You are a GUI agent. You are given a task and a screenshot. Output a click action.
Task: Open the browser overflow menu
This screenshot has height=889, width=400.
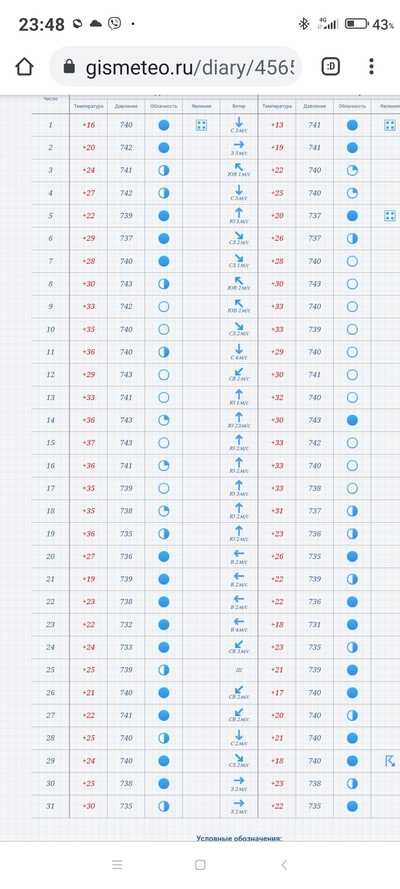click(x=371, y=67)
